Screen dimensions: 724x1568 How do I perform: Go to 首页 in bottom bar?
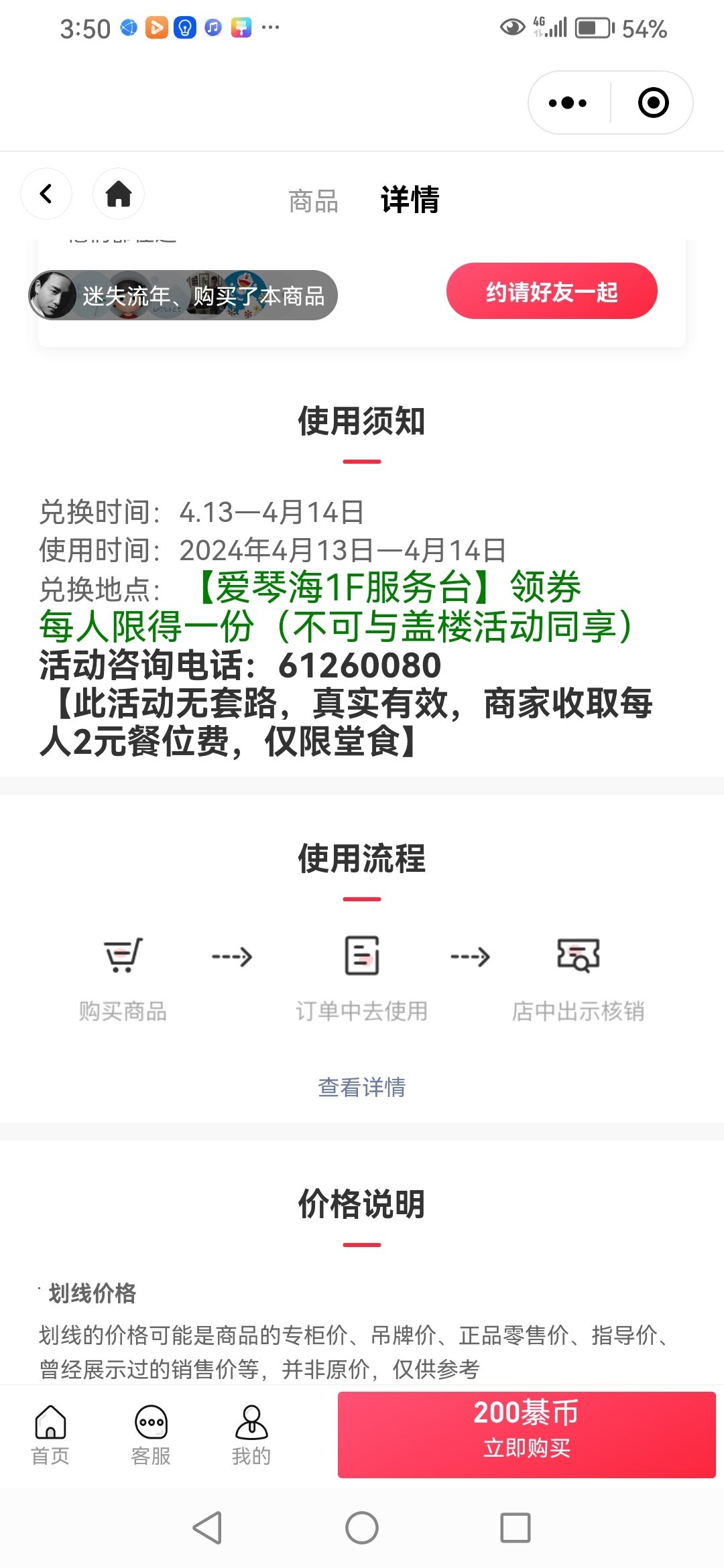[x=50, y=1434]
